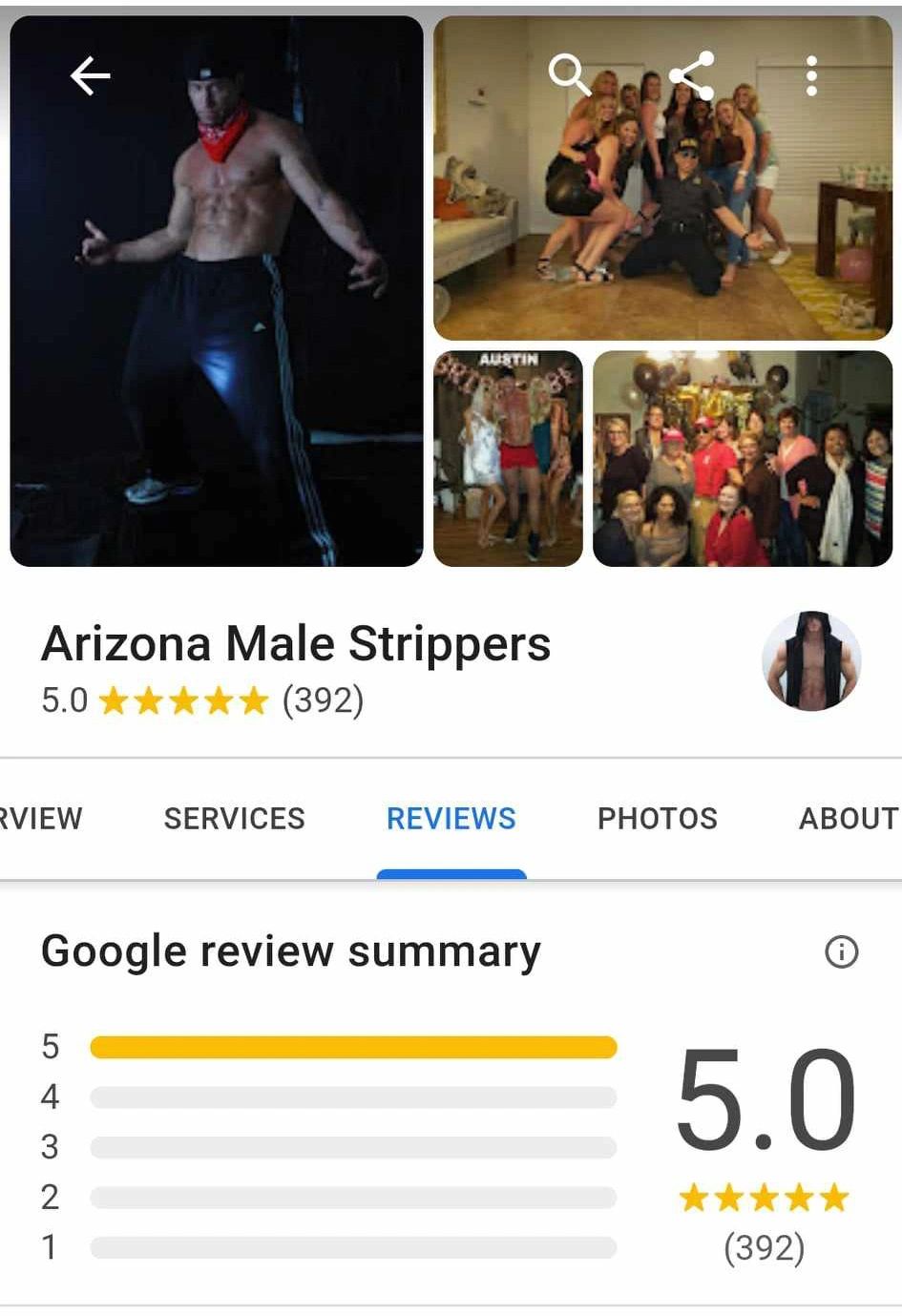Open the photo labeled Austin
This screenshot has width=902, height=1316.
[x=508, y=459]
